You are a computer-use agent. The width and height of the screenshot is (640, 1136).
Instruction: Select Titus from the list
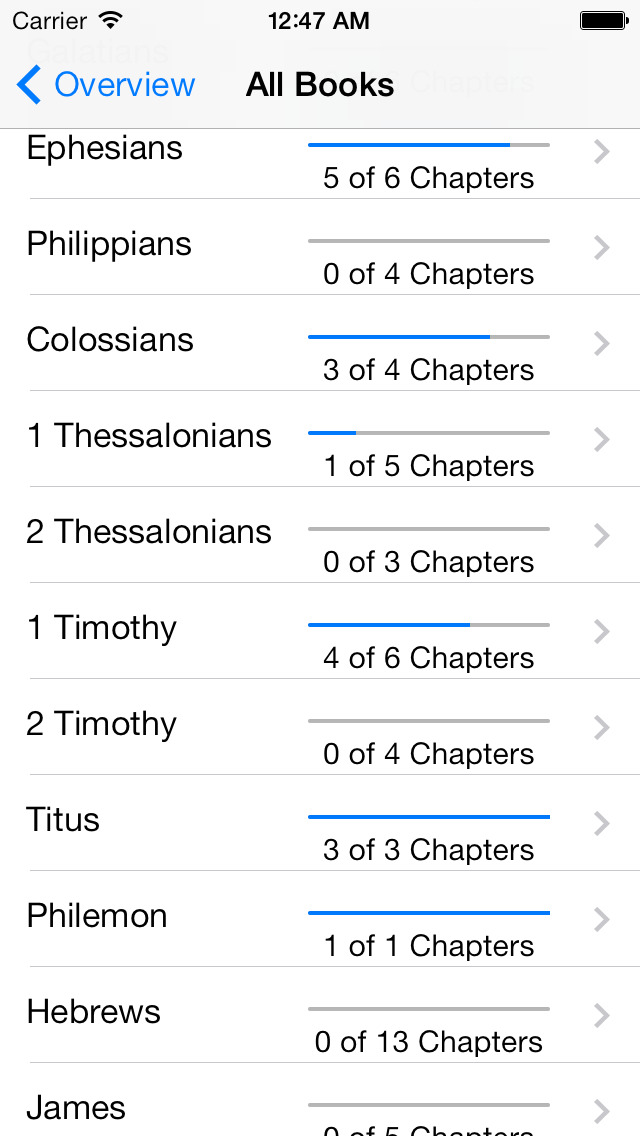click(320, 823)
